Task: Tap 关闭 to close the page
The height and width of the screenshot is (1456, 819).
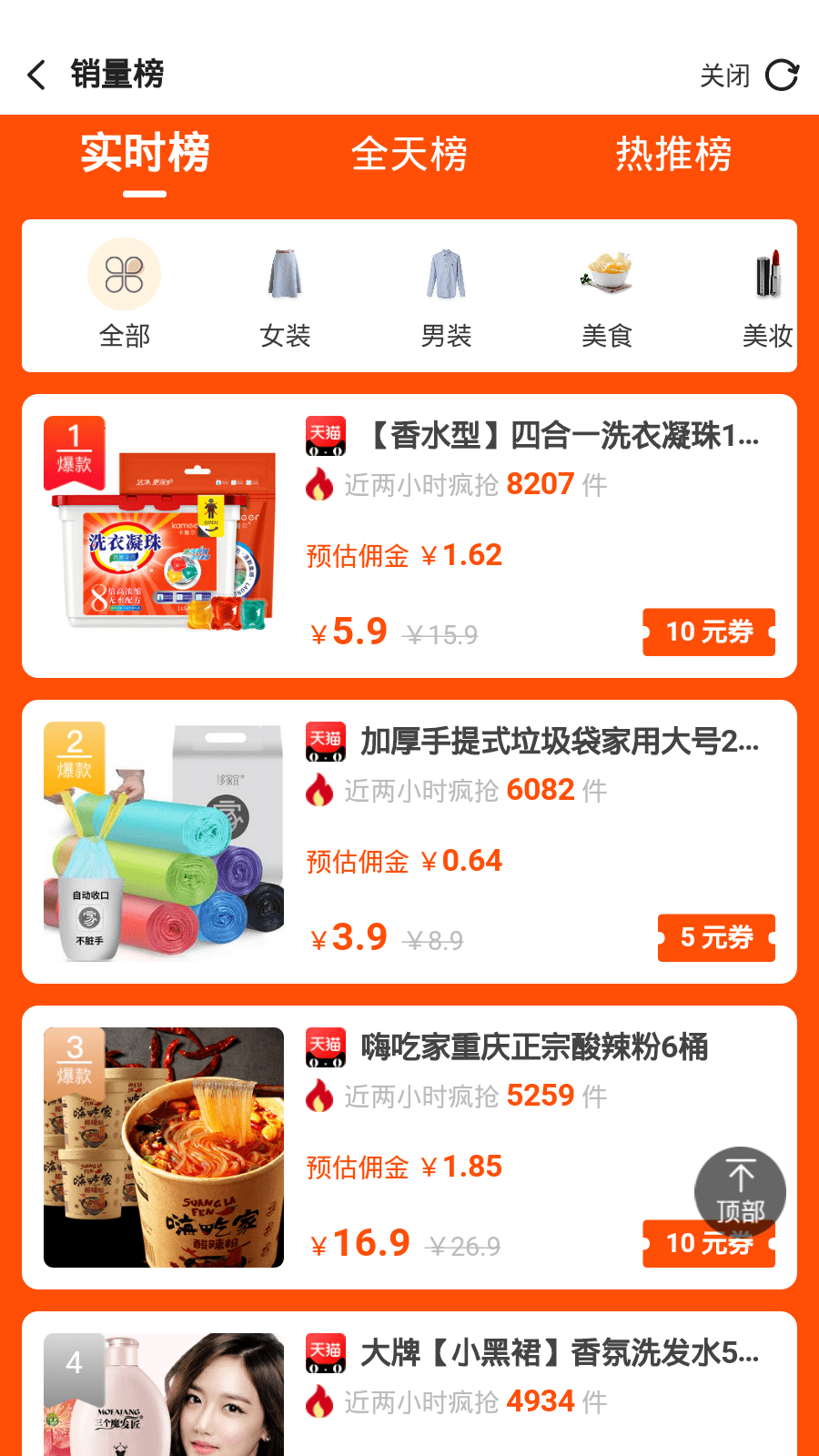Action: coord(724,76)
